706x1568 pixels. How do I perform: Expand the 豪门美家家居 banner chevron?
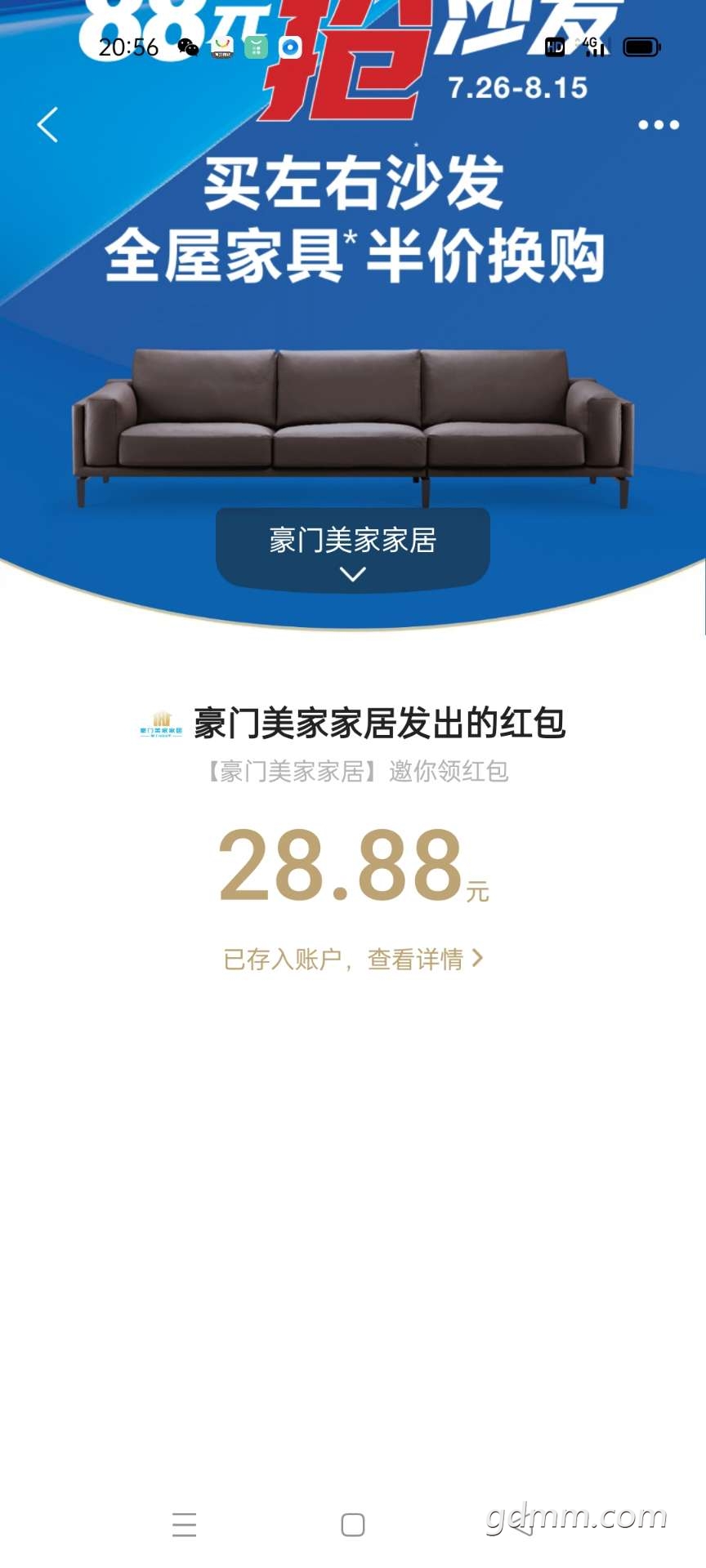352,574
